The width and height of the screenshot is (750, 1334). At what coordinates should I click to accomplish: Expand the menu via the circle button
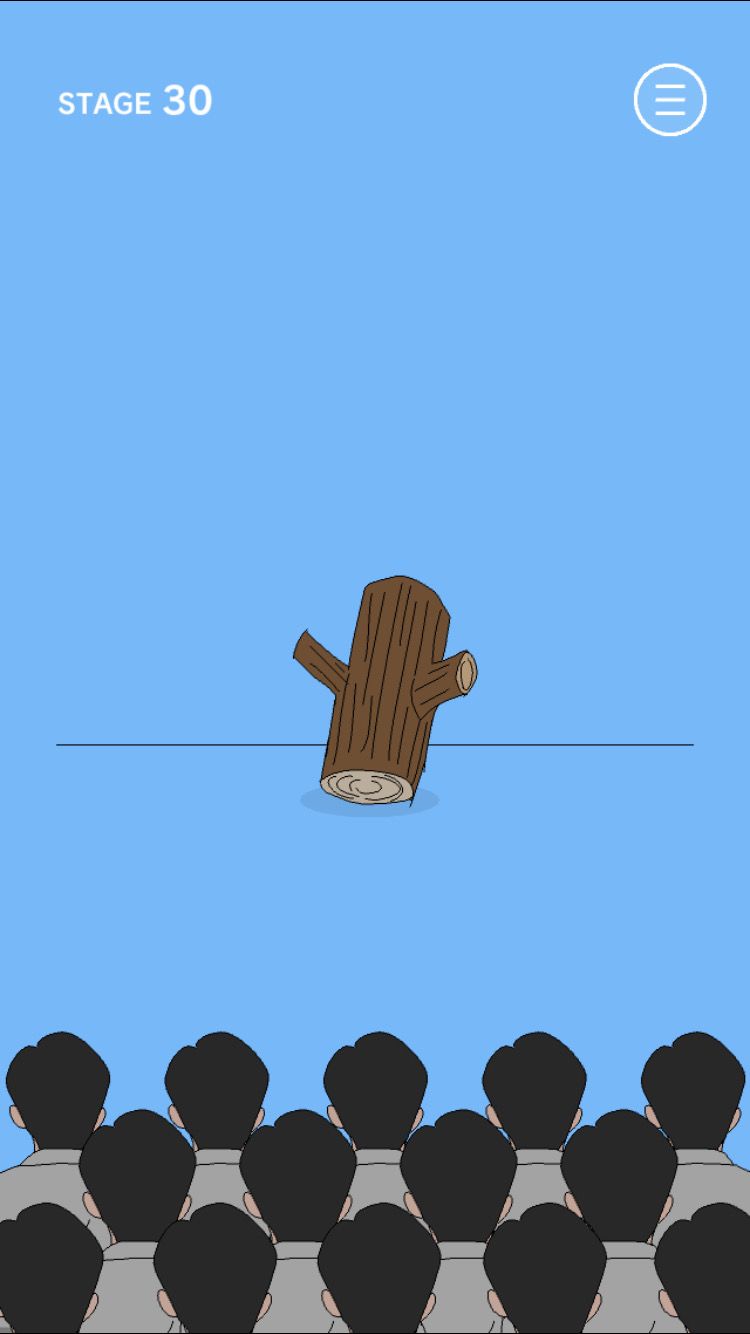[669, 100]
